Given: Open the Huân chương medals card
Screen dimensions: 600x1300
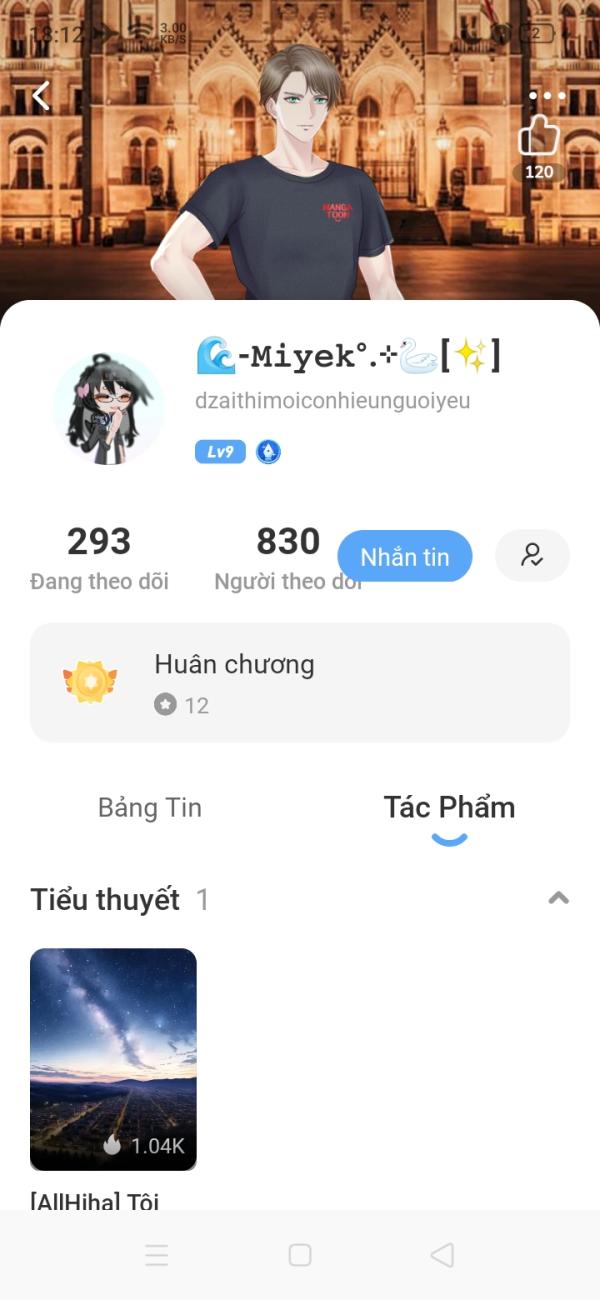Looking at the screenshot, I should 300,683.
